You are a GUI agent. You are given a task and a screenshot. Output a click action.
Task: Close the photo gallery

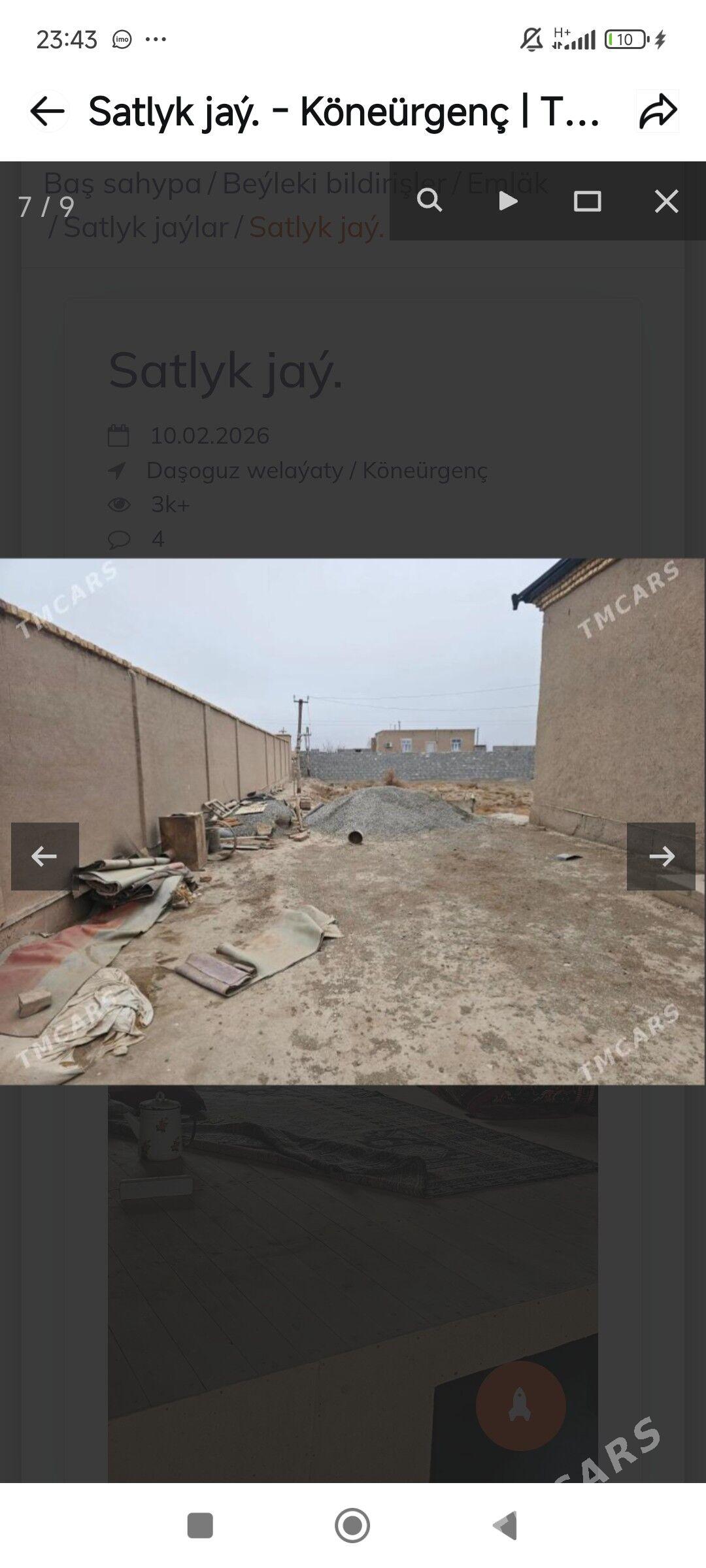(x=666, y=201)
